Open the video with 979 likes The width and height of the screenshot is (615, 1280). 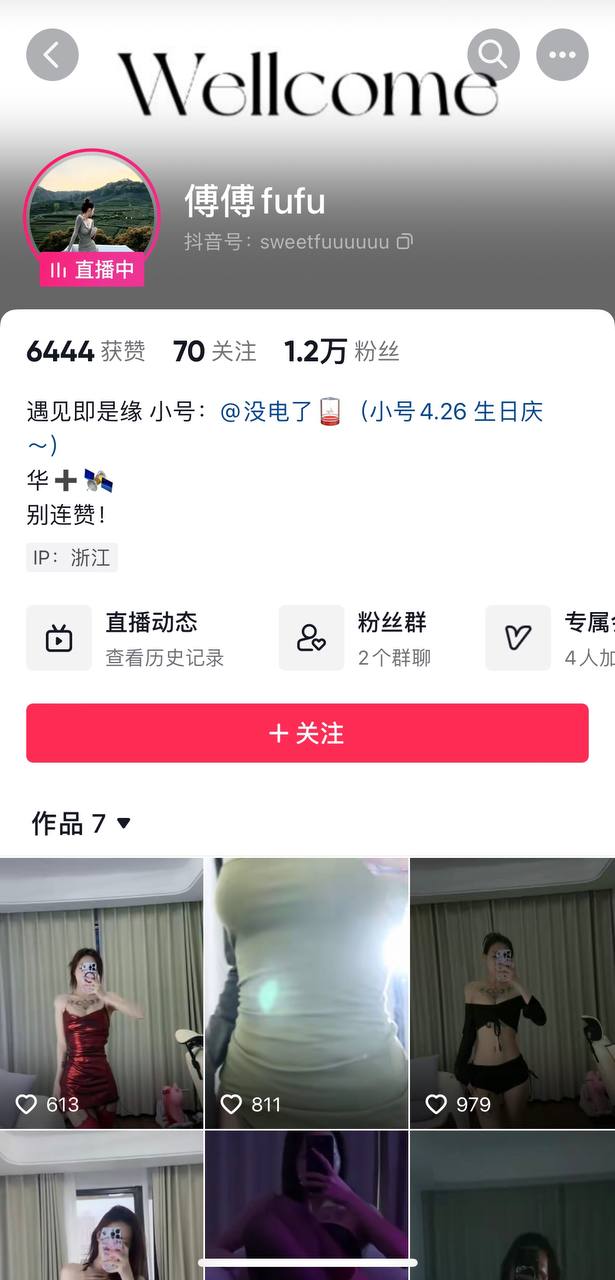click(512, 992)
